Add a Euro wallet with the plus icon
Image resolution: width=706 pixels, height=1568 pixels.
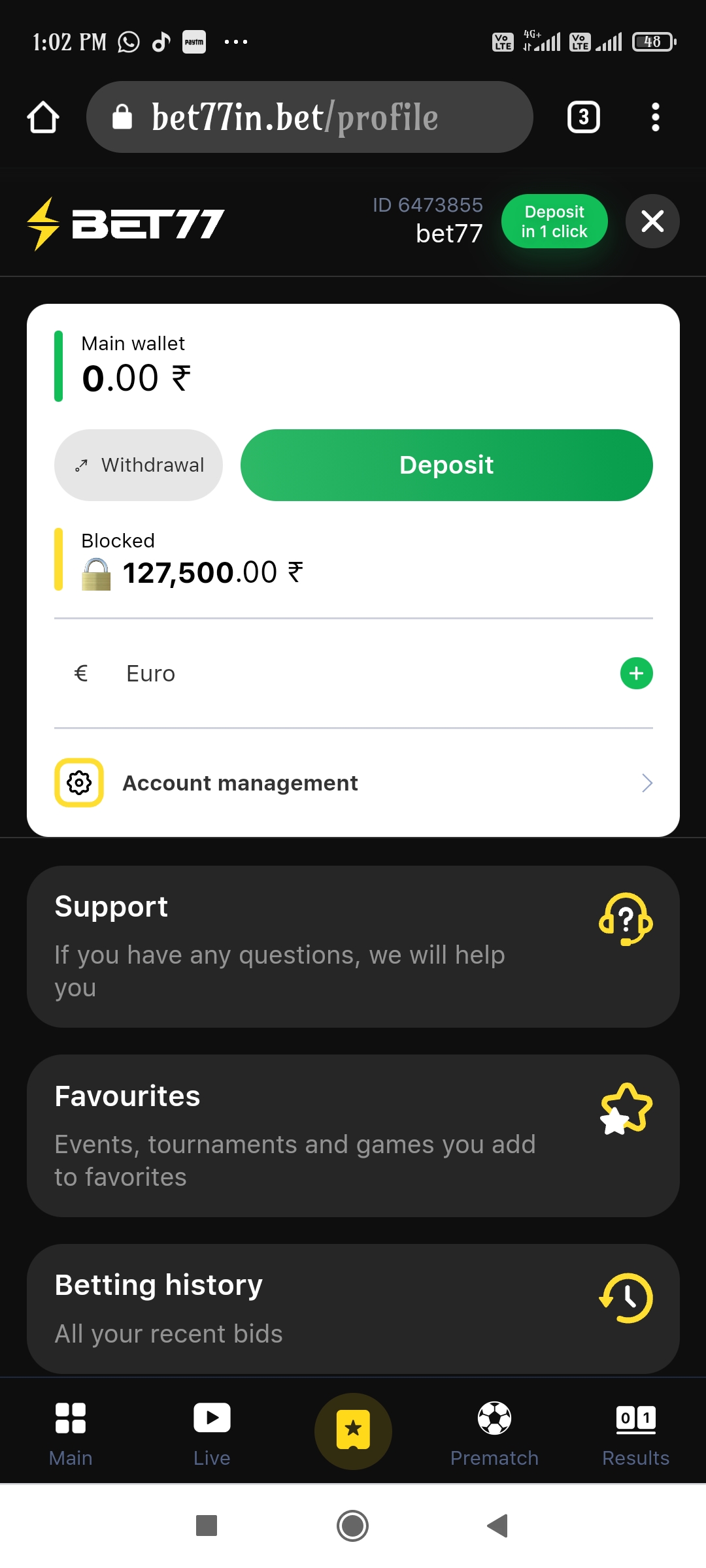[x=636, y=673]
